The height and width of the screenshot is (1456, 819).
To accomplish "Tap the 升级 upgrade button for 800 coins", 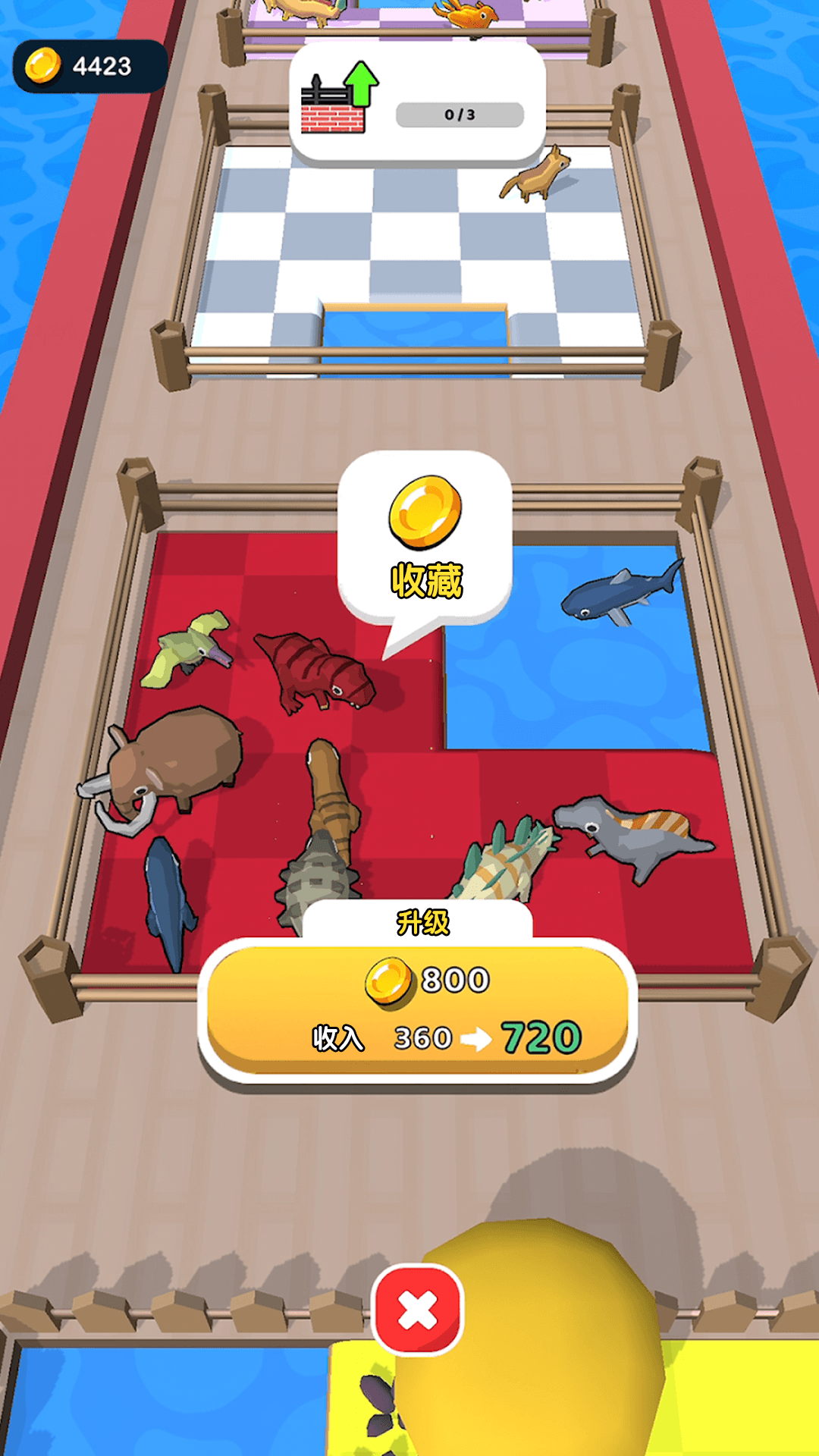I will point(417,1009).
